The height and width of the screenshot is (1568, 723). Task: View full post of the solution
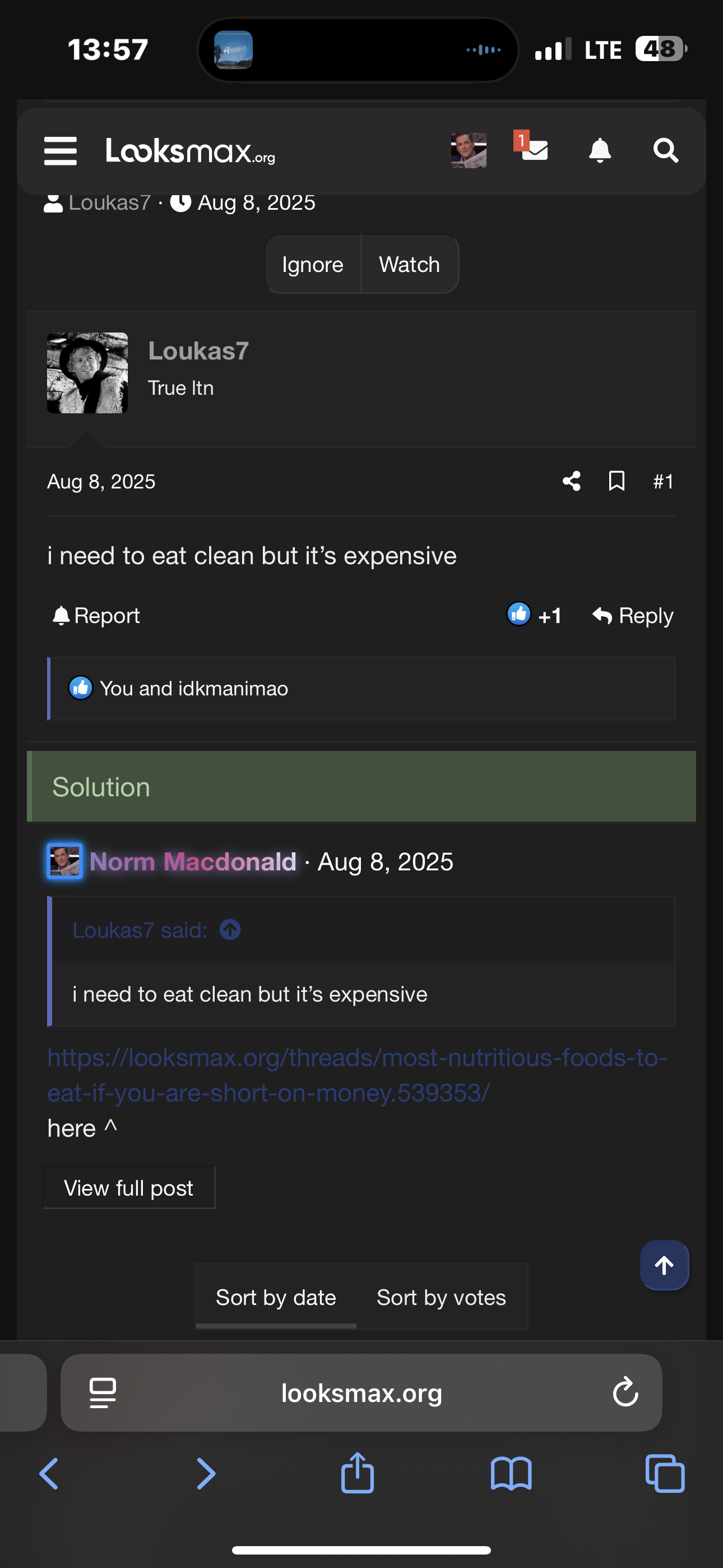click(128, 1188)
